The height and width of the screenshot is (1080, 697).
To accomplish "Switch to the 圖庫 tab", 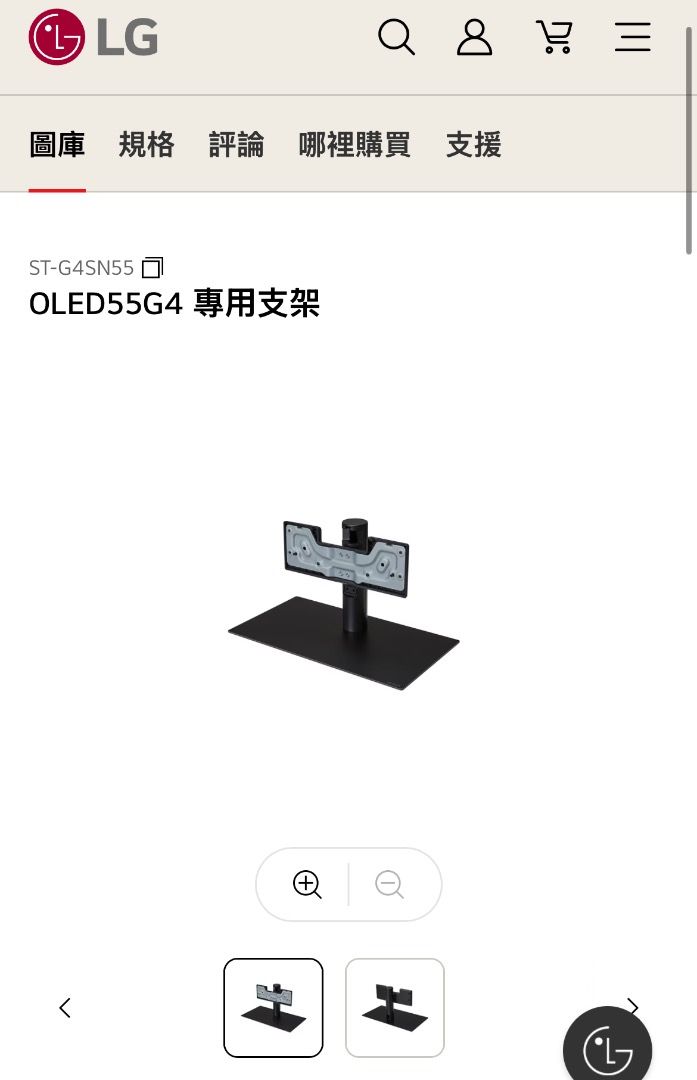I will tap(57, 145).
